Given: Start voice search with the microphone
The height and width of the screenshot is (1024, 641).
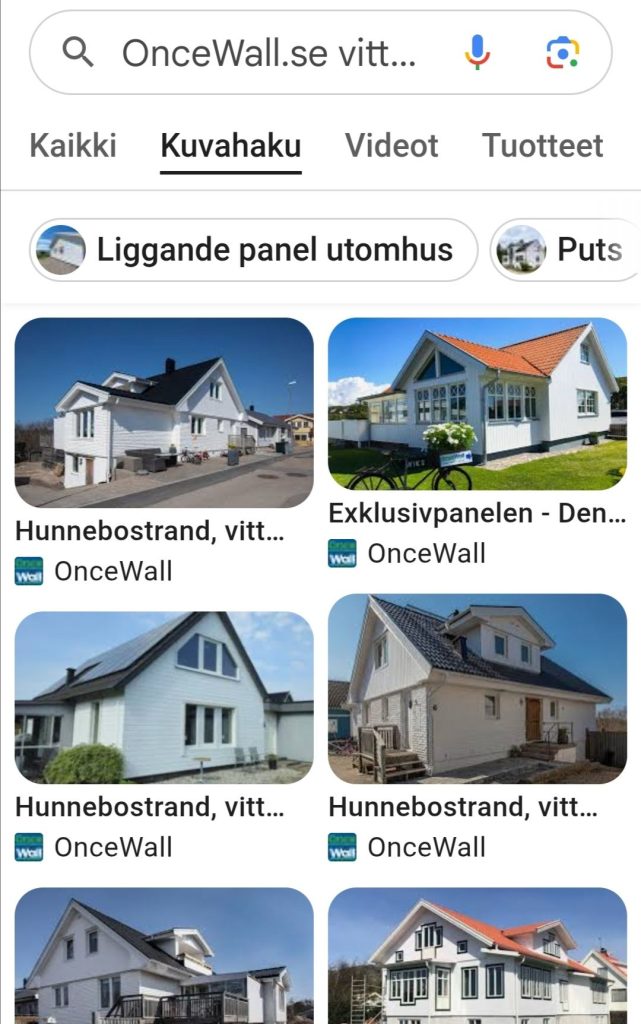Looking at the screenshot, I should point(478,53).
